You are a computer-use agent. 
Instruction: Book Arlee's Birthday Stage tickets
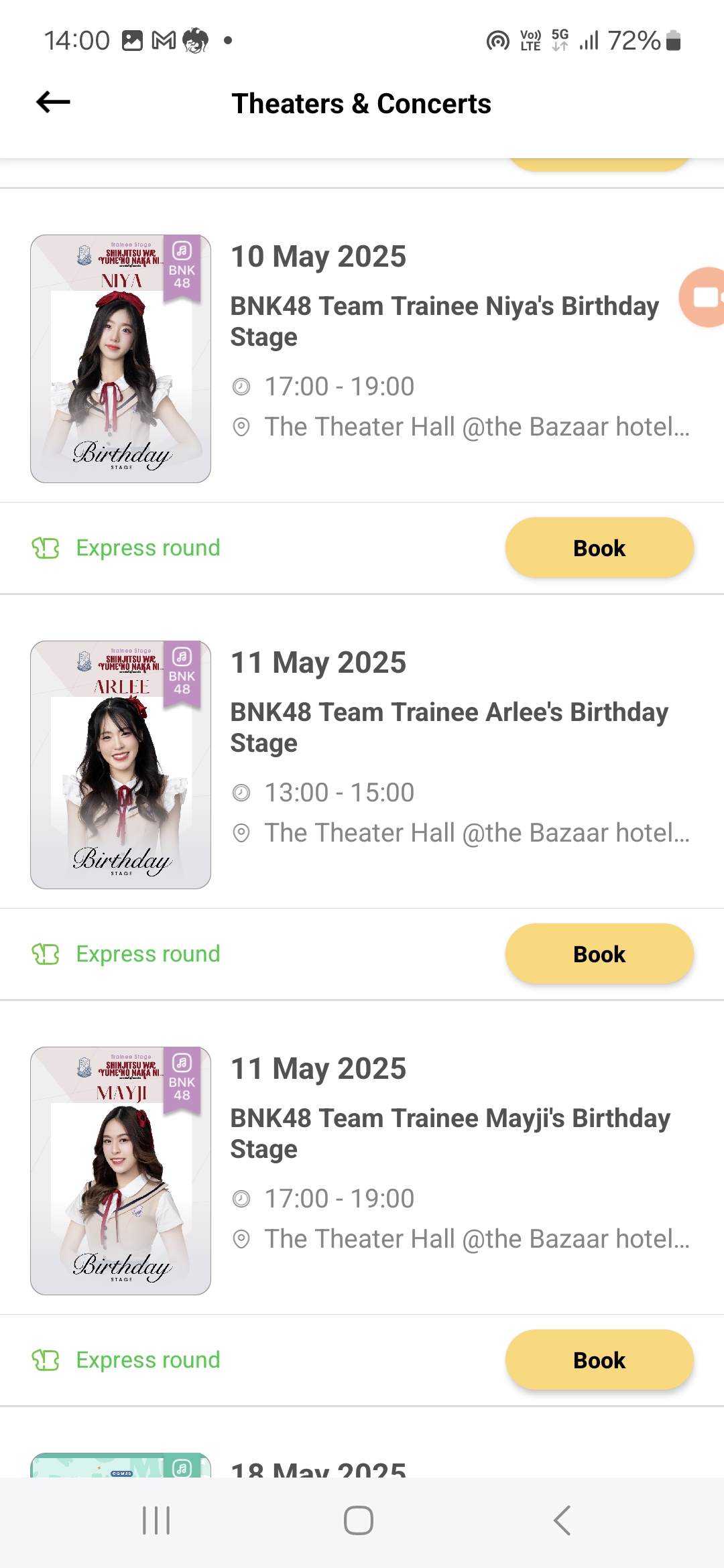[x=599, y=954]
